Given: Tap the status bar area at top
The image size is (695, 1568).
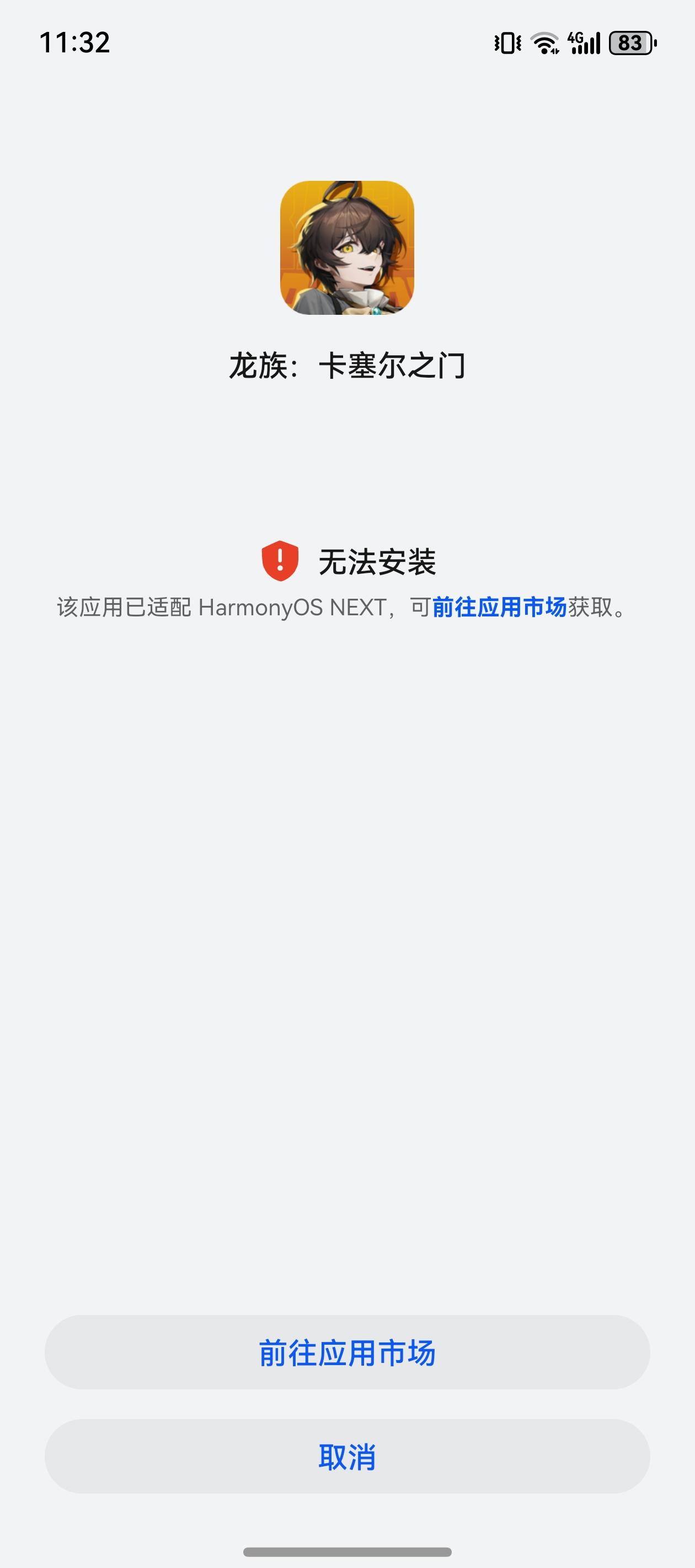Looking at the screenshot, I should pos(347,41).
